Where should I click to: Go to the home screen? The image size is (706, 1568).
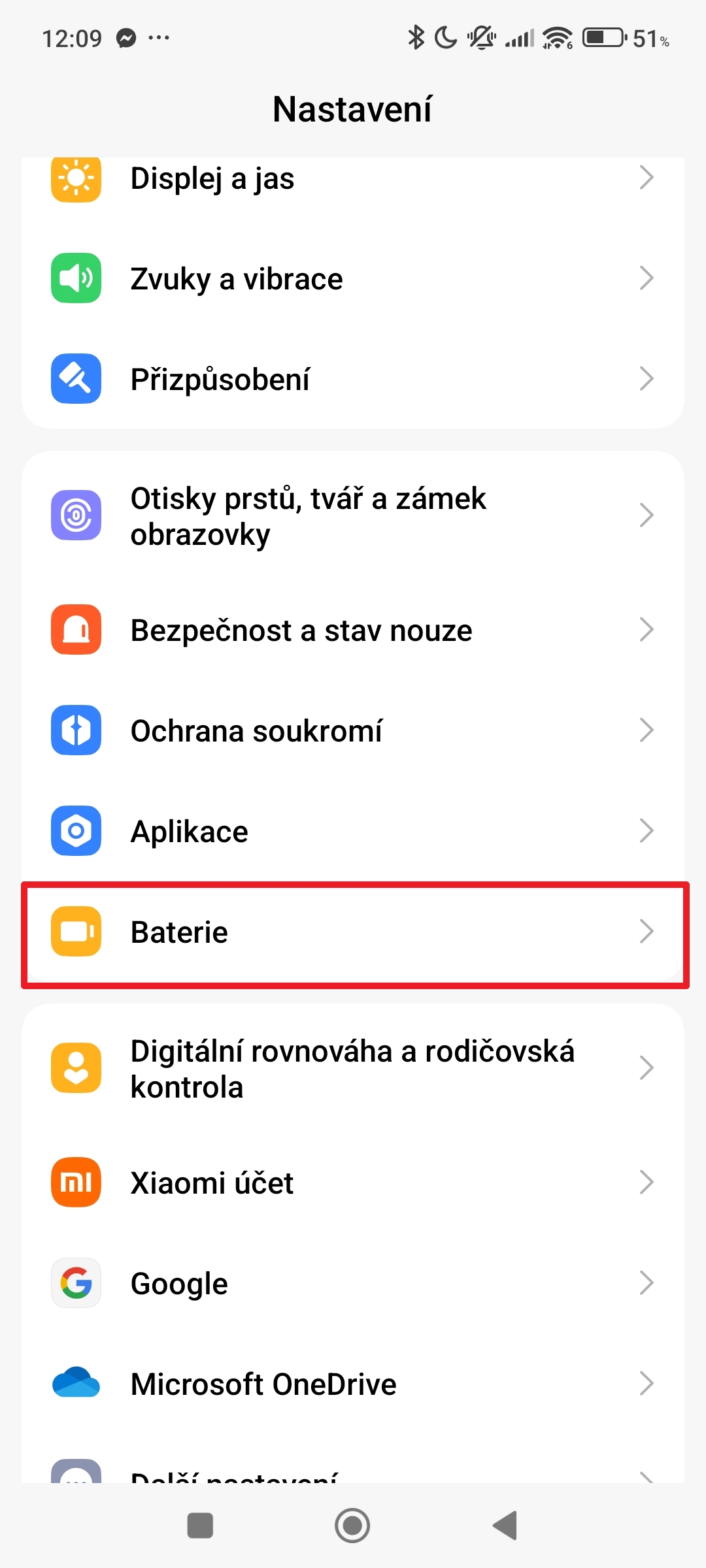(352, 1526)
